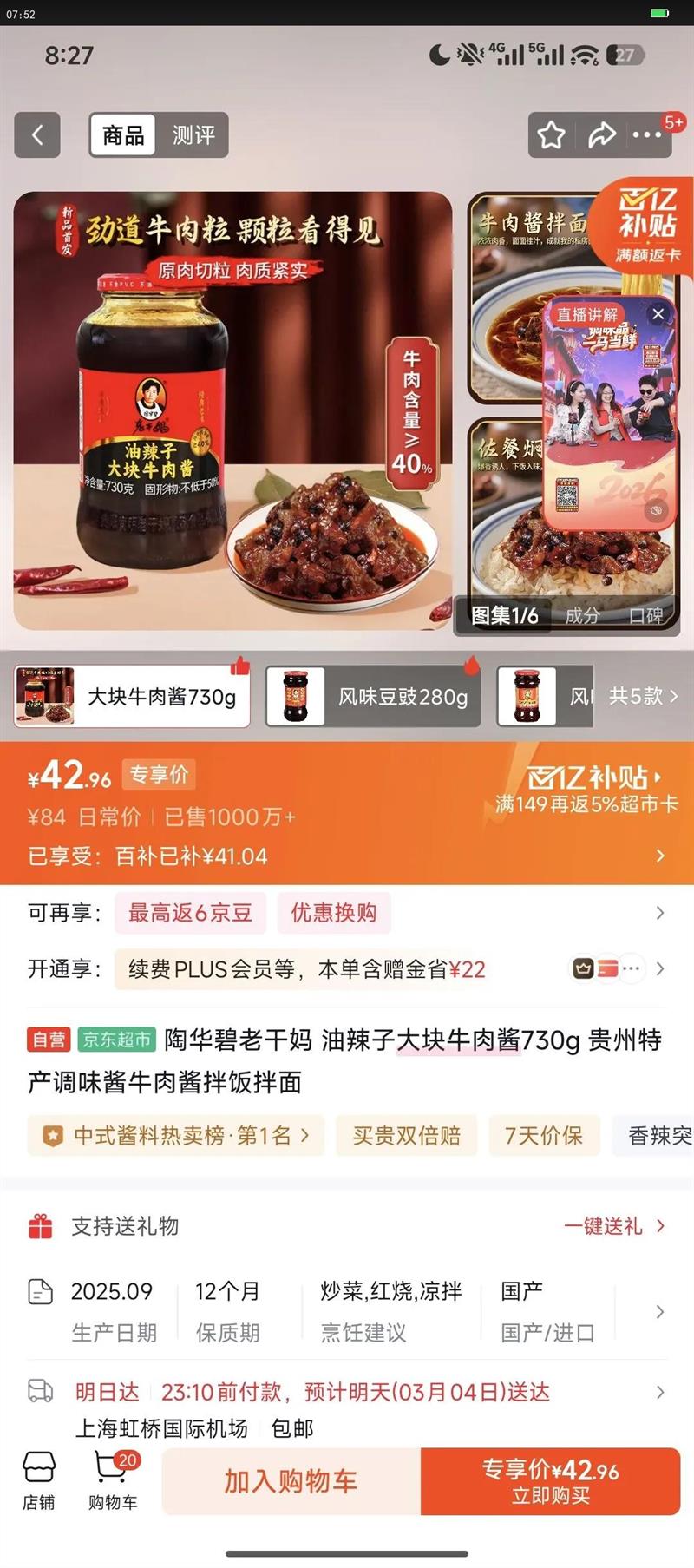Switch to the 测评 tab
This screenshot has width=694, height=1568.
click(x=193, y=135)
